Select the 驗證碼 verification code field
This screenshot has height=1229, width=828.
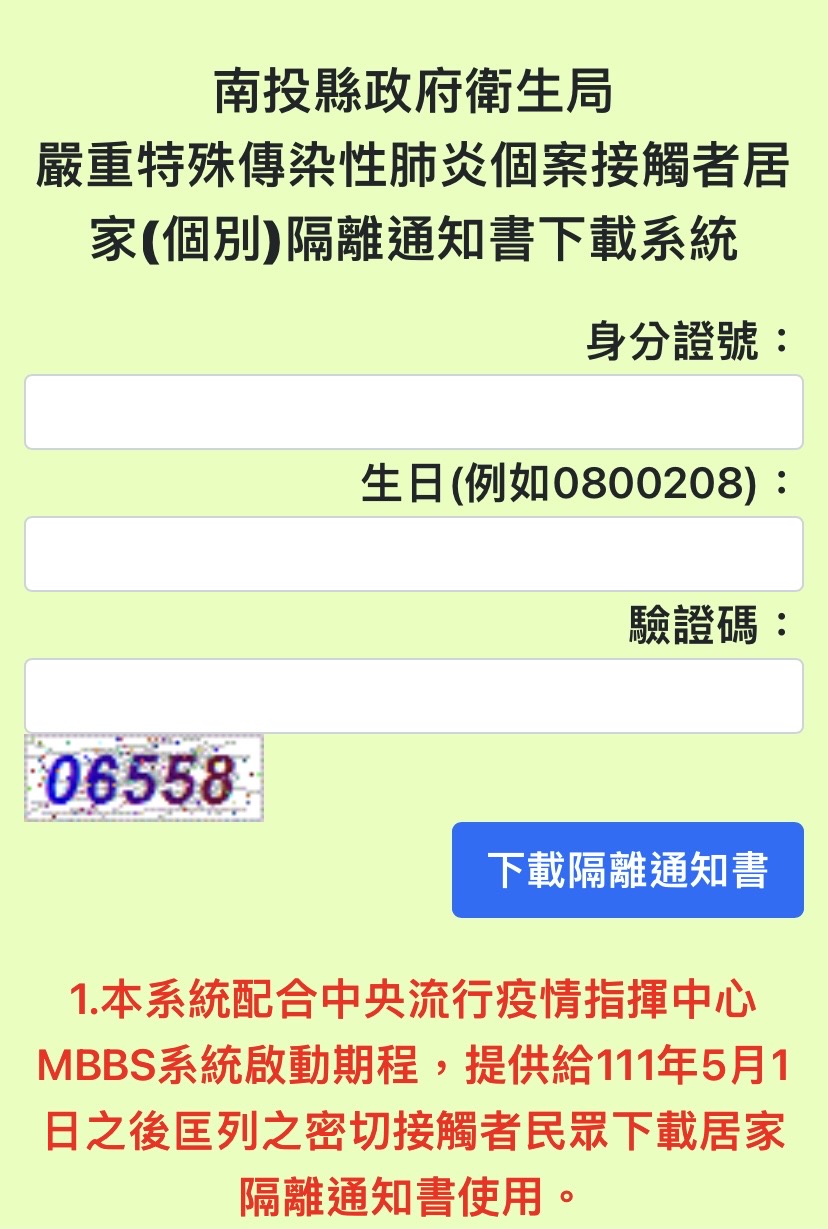click(x=413, y=696)
